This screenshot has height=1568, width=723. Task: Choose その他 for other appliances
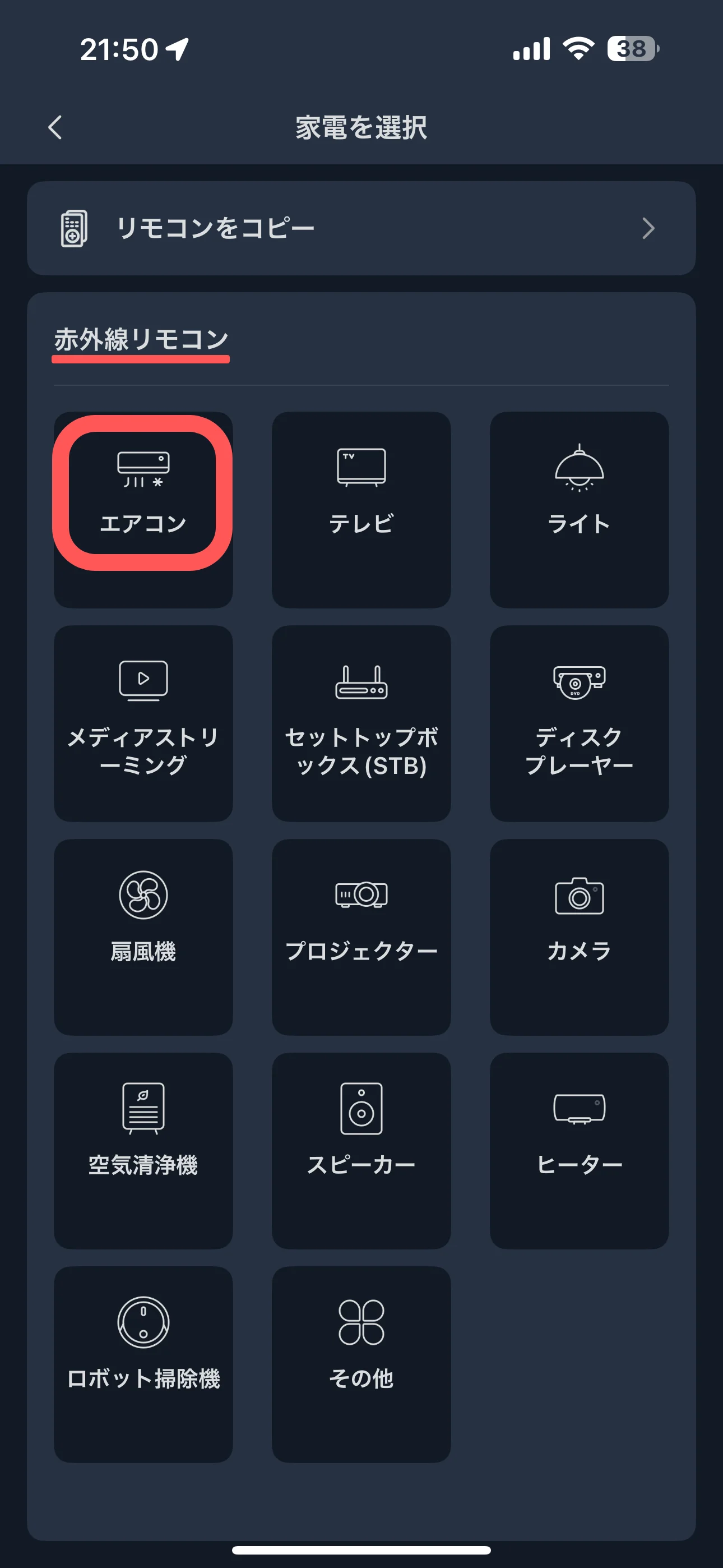361,1364
